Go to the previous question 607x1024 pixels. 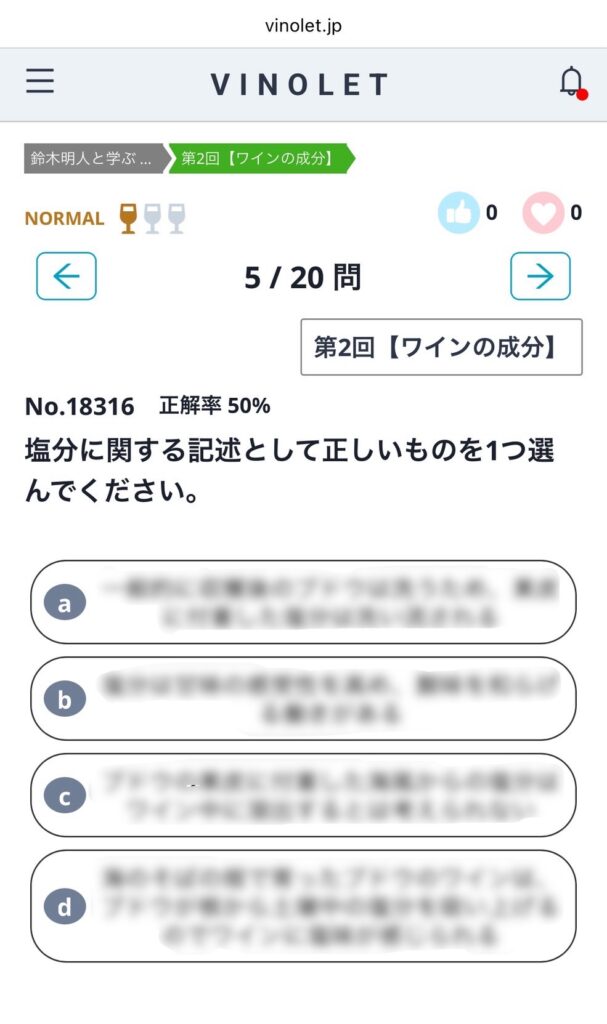point(66,276)
